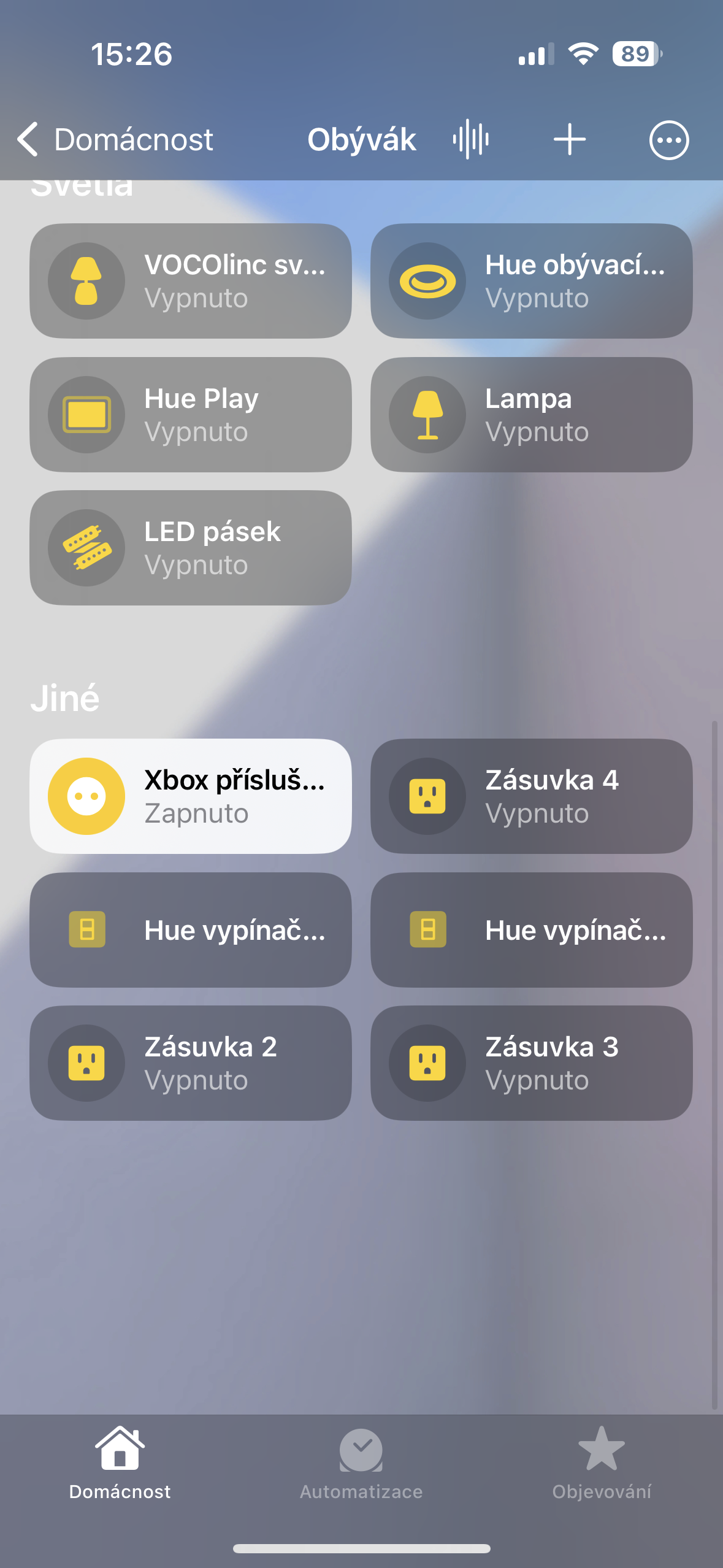The image size is (723, 1568).
Task: Tap the left Hue vypínač switch icon
Action: point(86,929)
